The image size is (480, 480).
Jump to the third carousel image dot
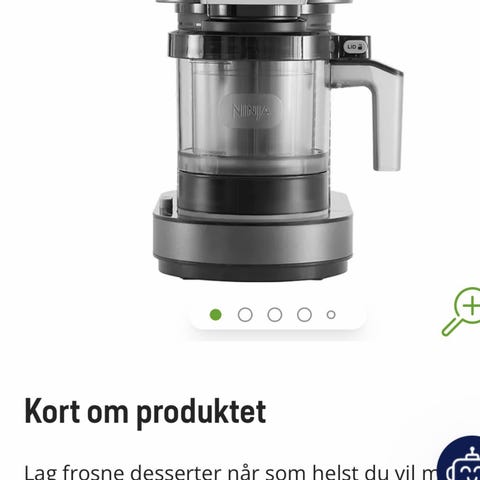[275, 315]
